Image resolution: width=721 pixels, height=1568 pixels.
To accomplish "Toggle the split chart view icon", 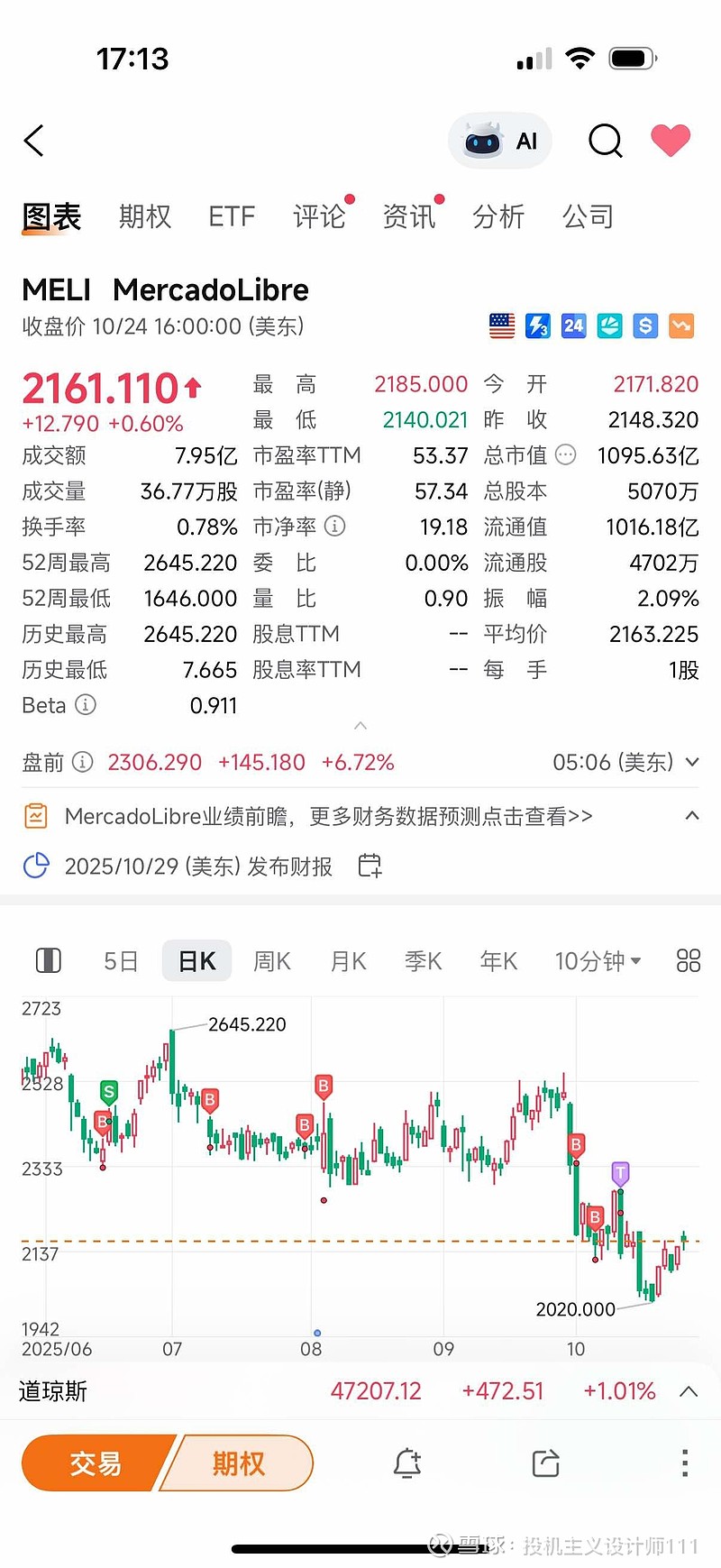I will (48, 960).
